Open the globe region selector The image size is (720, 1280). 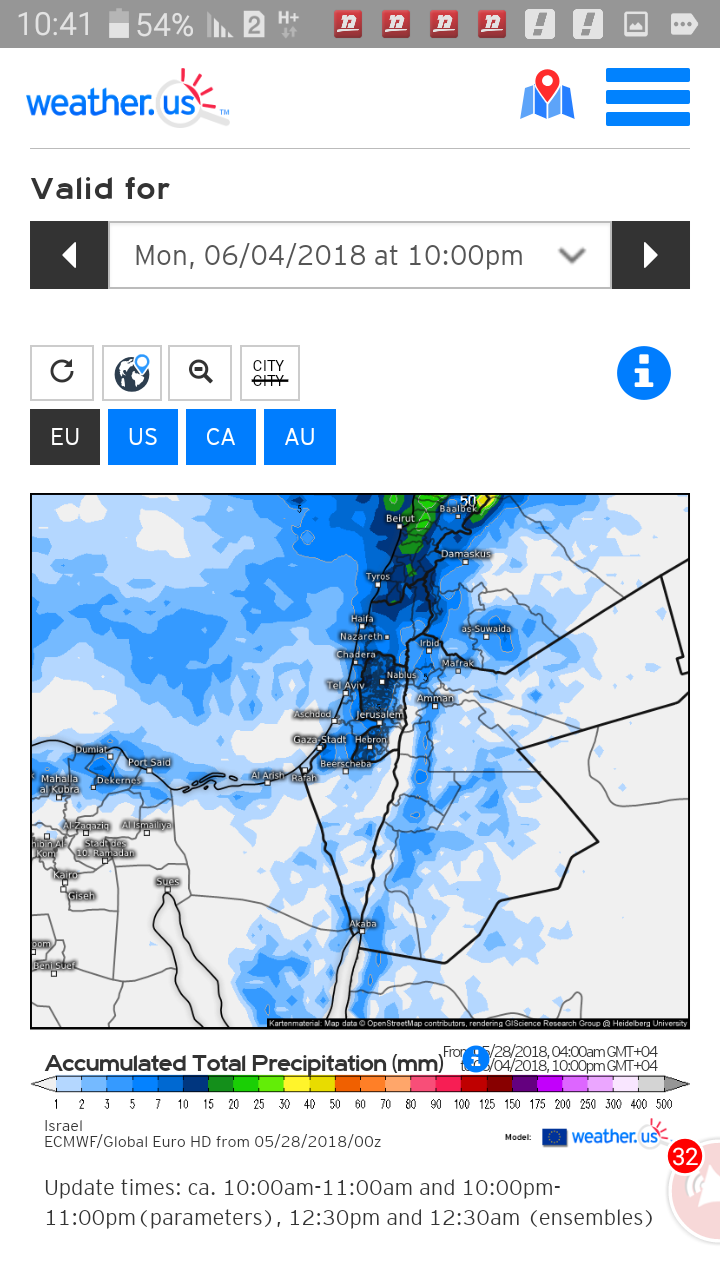pos(132,373)
